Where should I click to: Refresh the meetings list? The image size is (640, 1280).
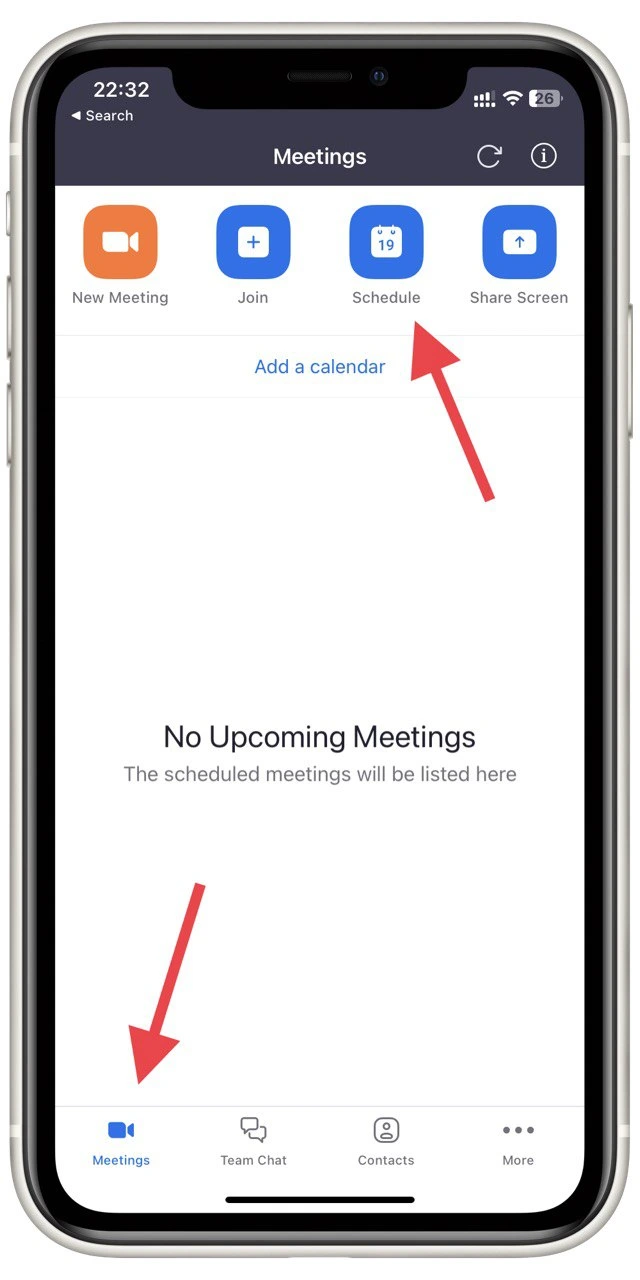pos(489,156)
